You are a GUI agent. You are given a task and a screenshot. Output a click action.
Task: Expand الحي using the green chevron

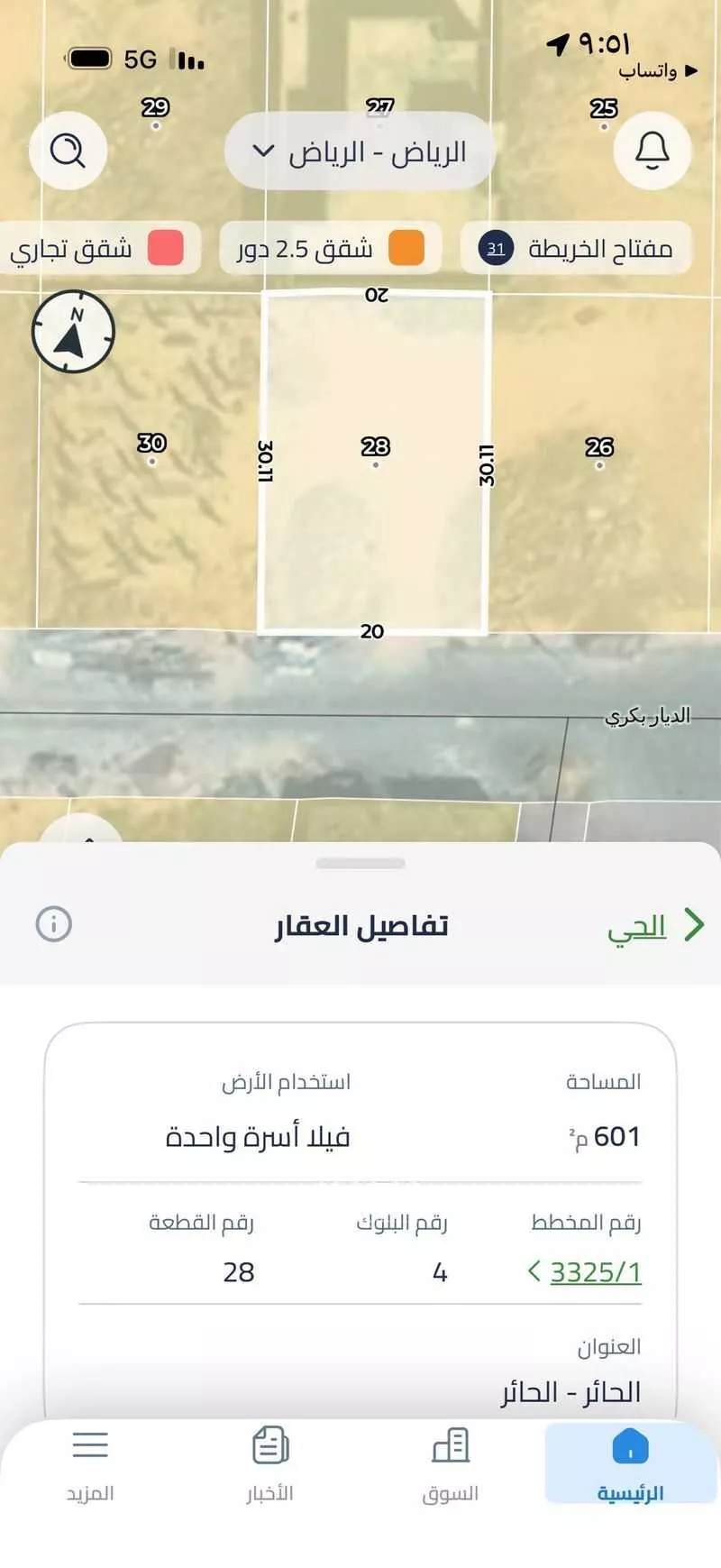(694, 924)
